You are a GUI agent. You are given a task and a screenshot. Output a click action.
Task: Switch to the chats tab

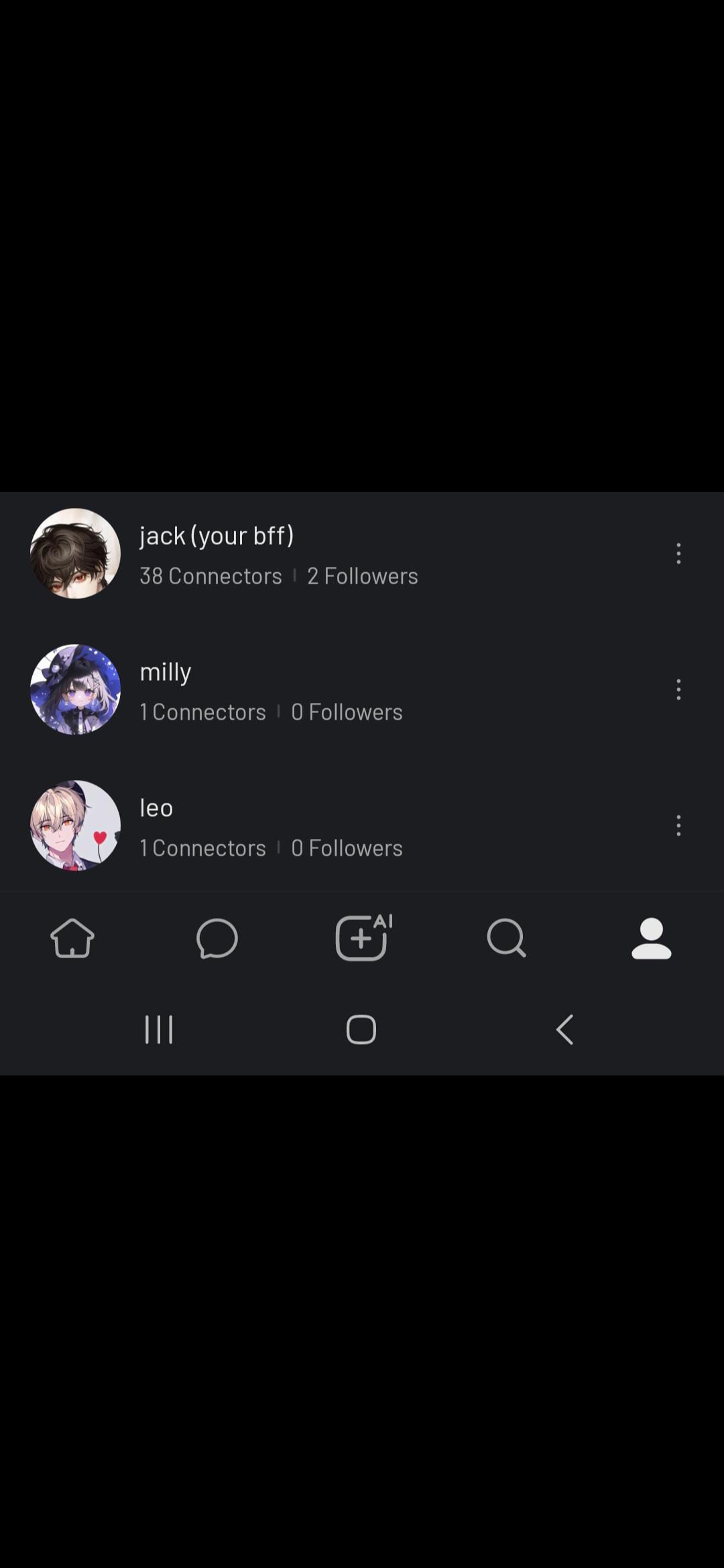tap(217, 938)
